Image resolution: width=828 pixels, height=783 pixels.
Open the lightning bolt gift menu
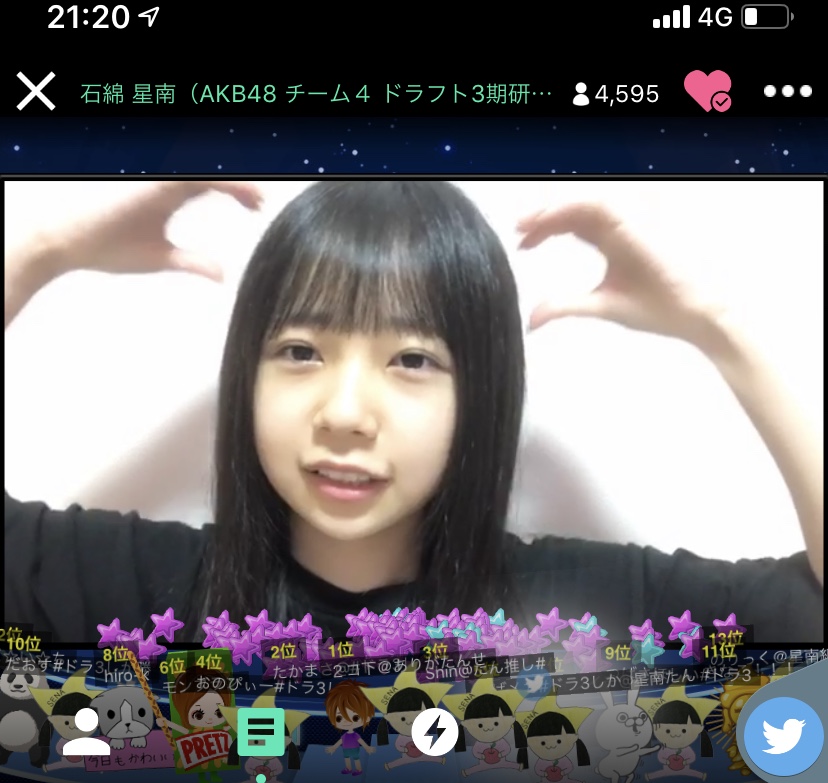coord(435,733)
